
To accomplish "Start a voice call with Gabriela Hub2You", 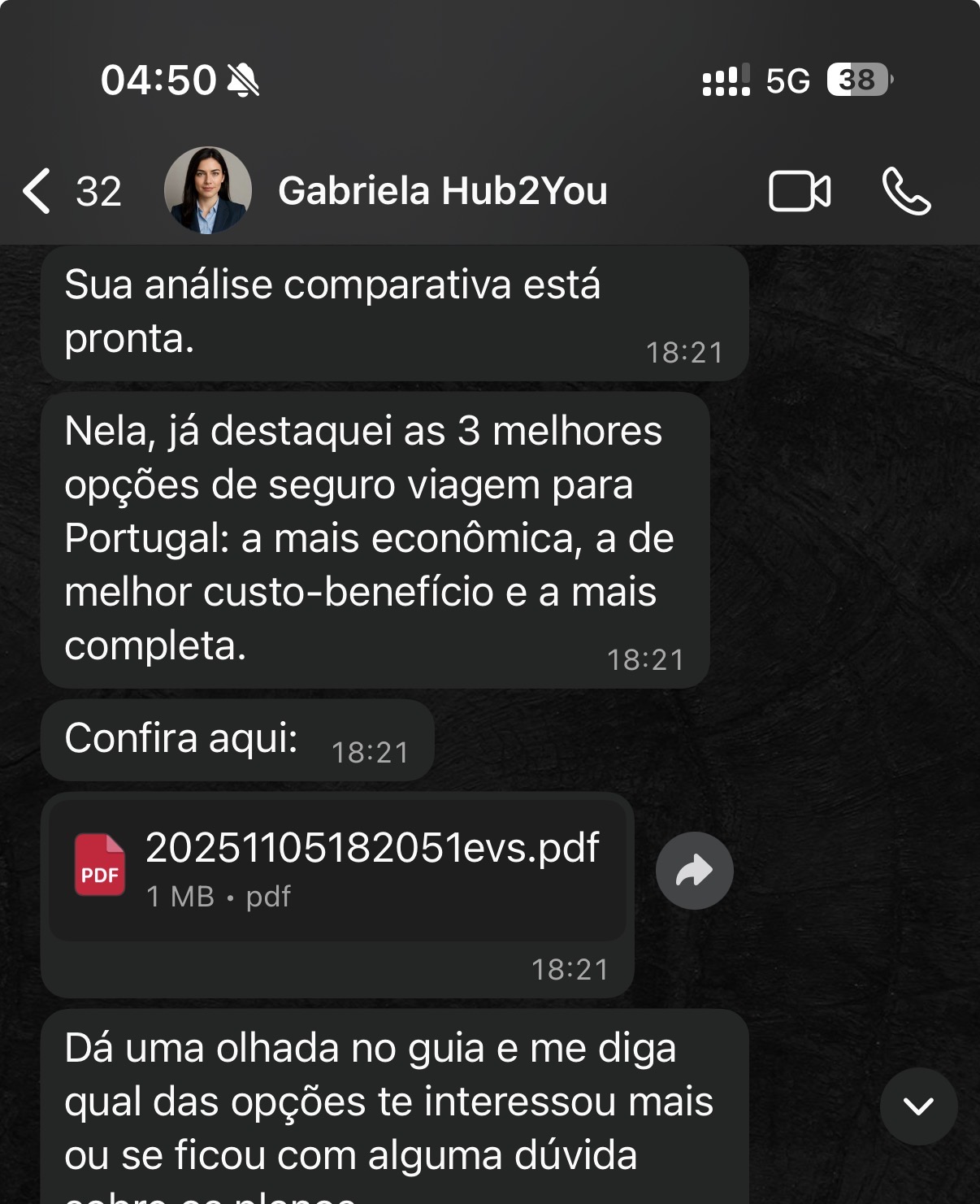I will coord(904,193).
